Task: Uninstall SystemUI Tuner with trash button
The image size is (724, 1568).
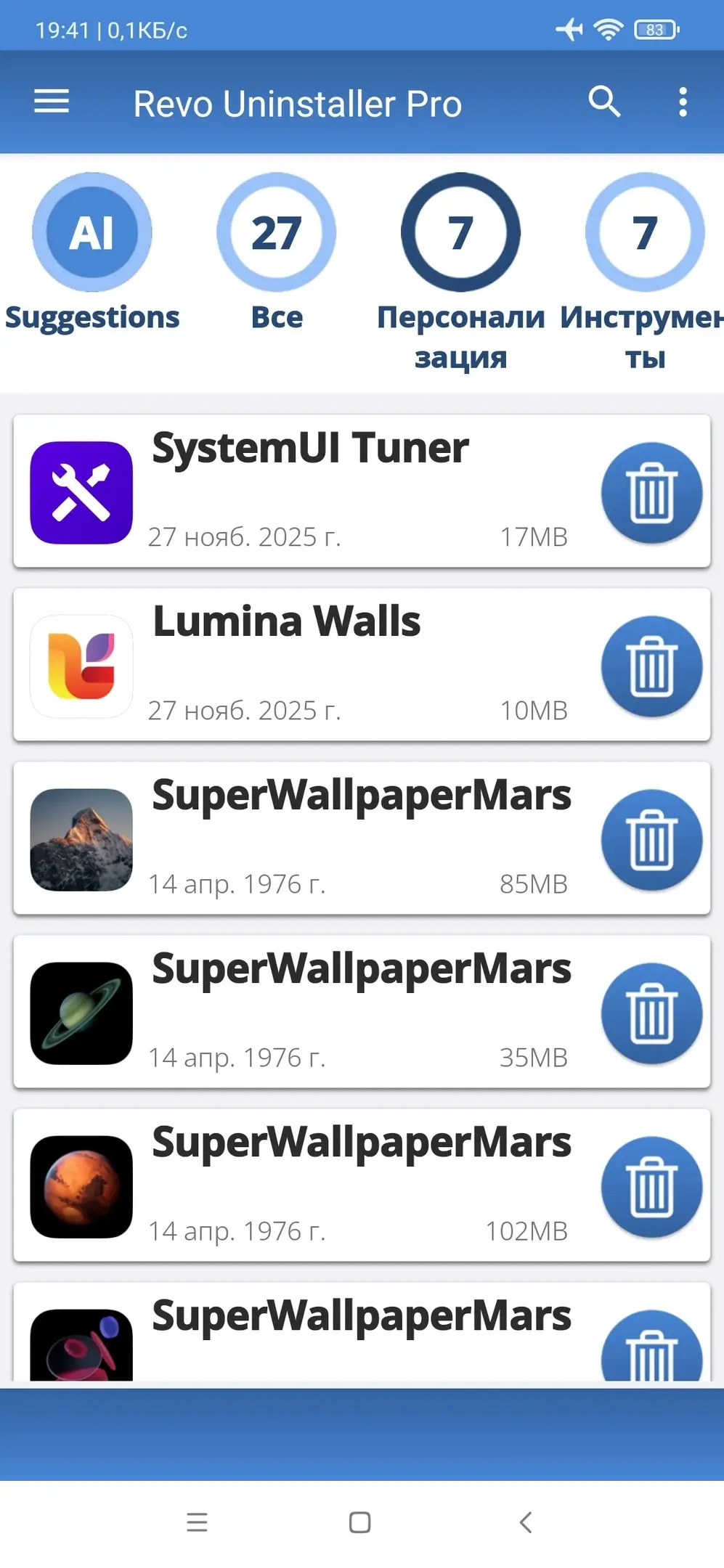Action: (x=651, y=493)
